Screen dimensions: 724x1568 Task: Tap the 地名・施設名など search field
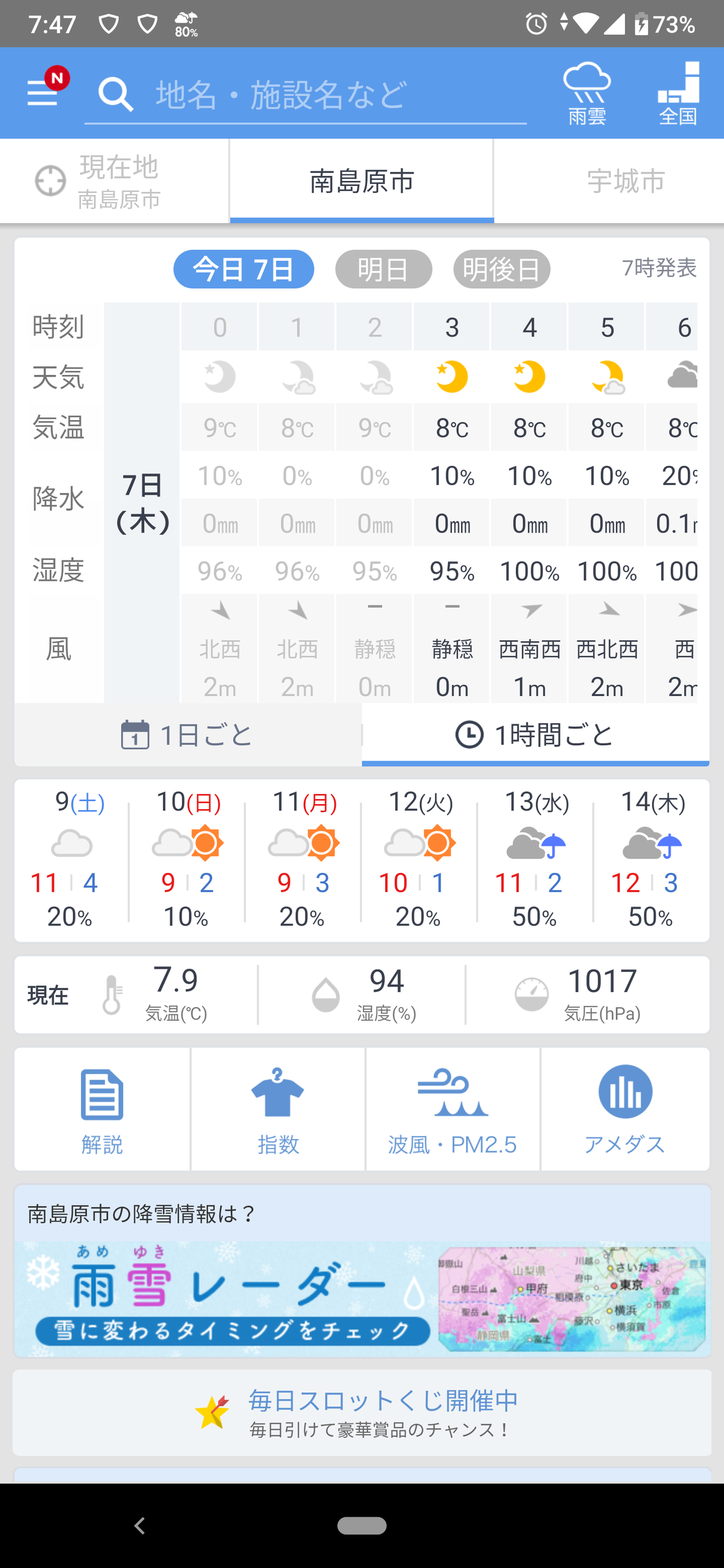(x=305, y=95)
